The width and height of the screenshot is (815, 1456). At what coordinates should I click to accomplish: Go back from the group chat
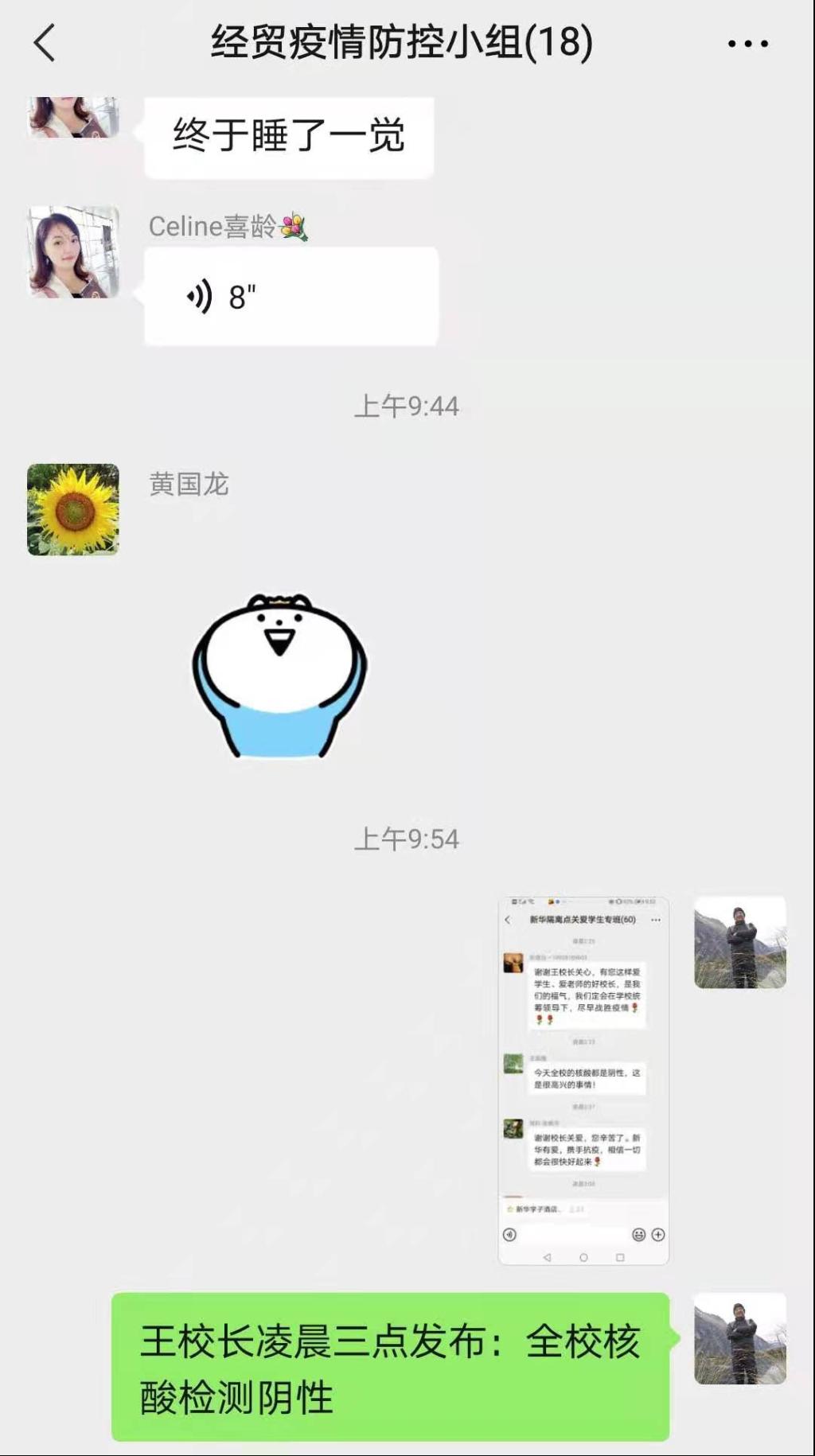tap(45, 43)
